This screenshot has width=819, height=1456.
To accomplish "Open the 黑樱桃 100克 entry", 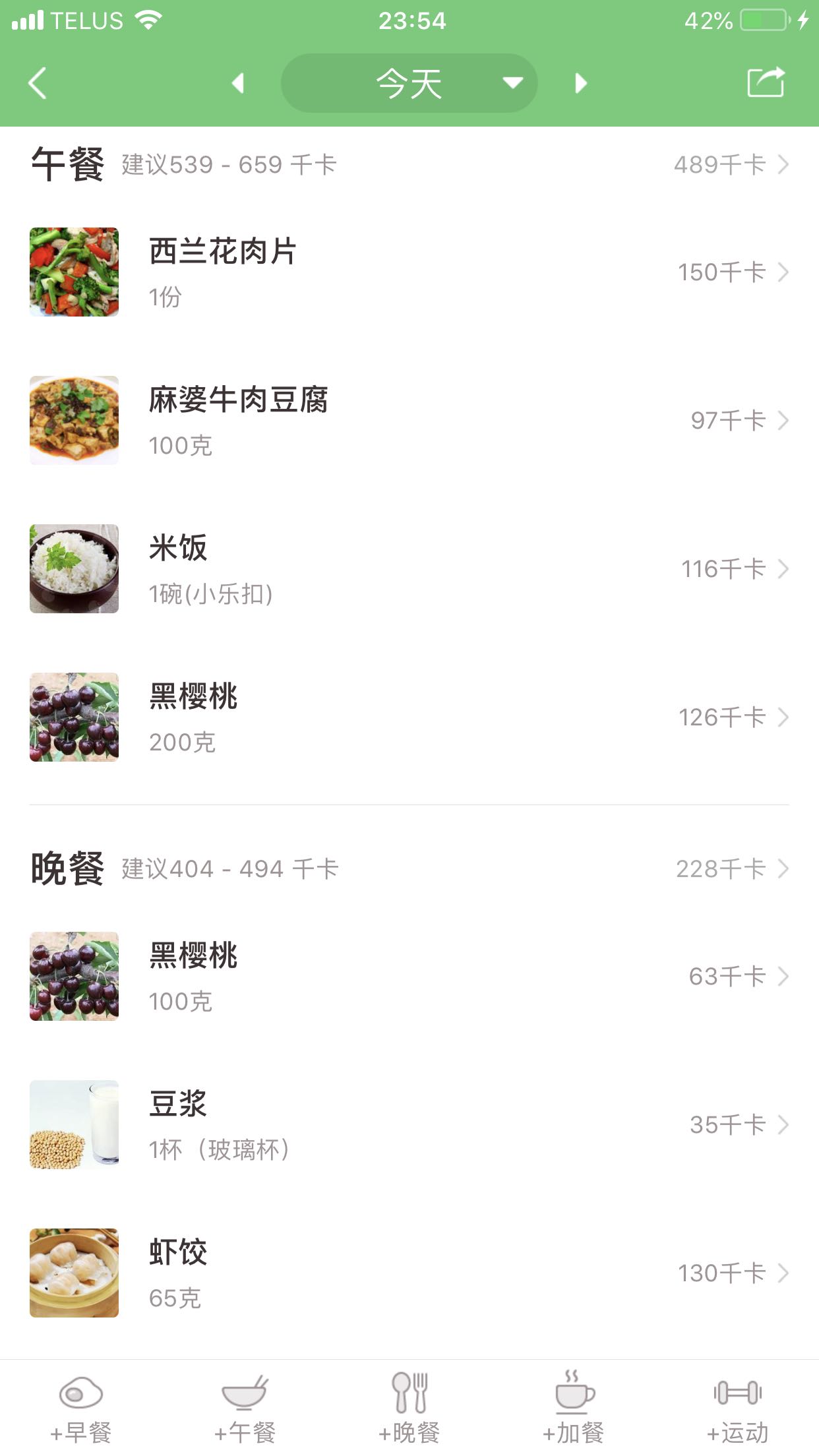I will pyautogui.click(x=409, y=976).
